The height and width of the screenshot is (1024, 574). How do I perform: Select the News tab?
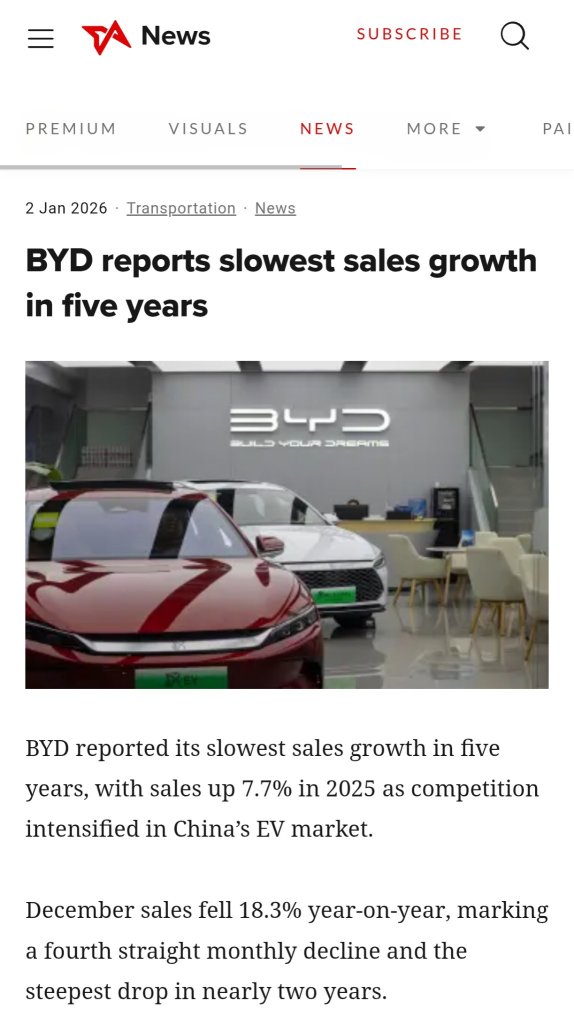pyautogui.click(x=327, y=129)
